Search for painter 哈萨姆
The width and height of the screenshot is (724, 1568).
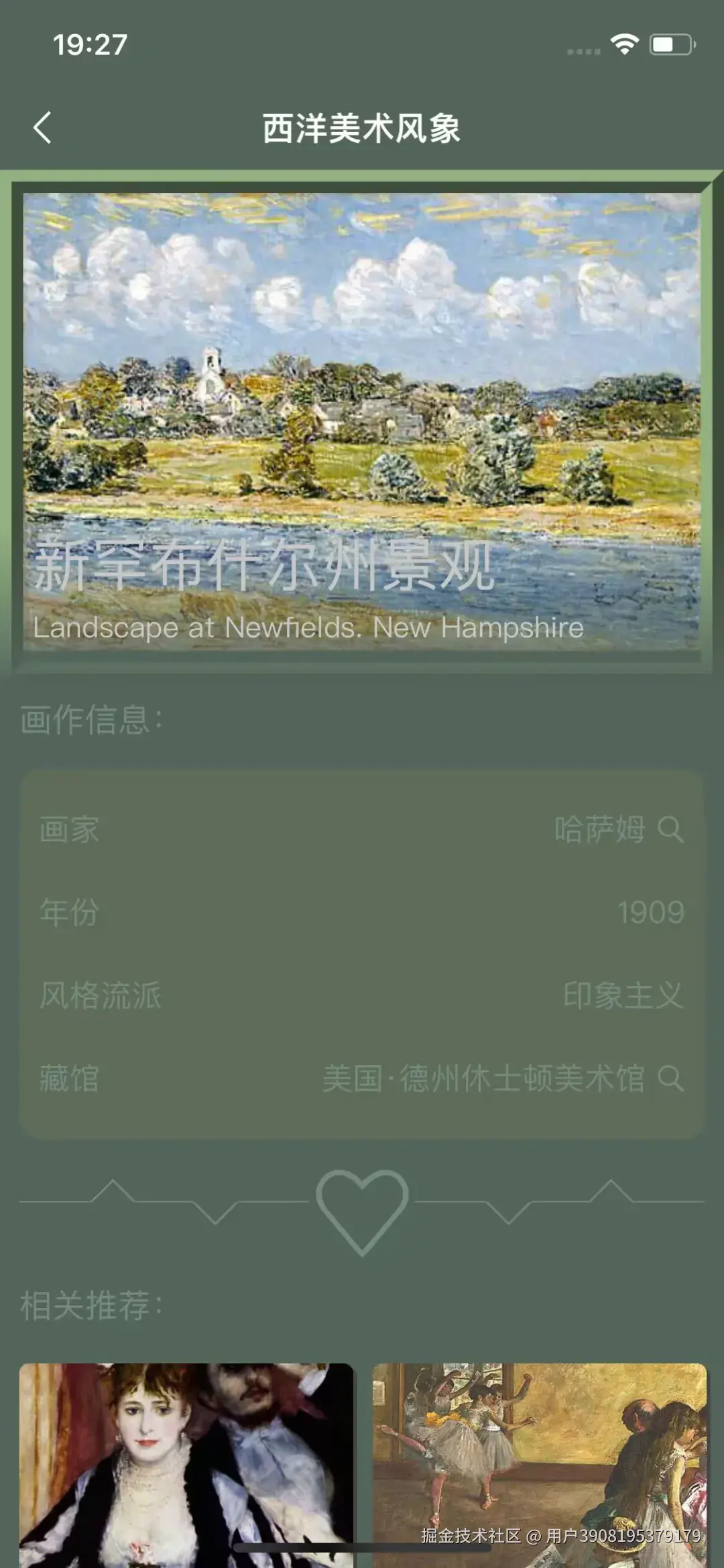point(670,830)
